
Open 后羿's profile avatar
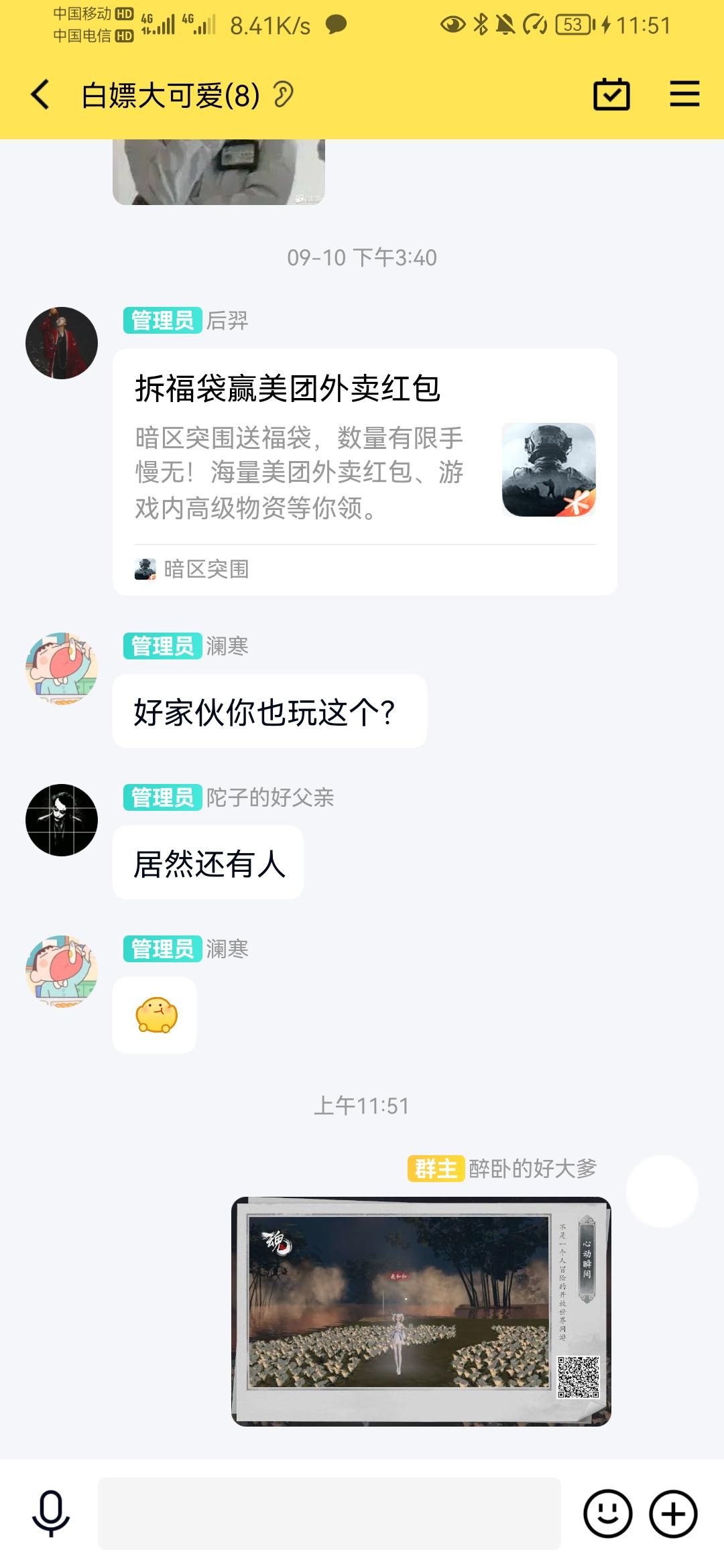62,343
